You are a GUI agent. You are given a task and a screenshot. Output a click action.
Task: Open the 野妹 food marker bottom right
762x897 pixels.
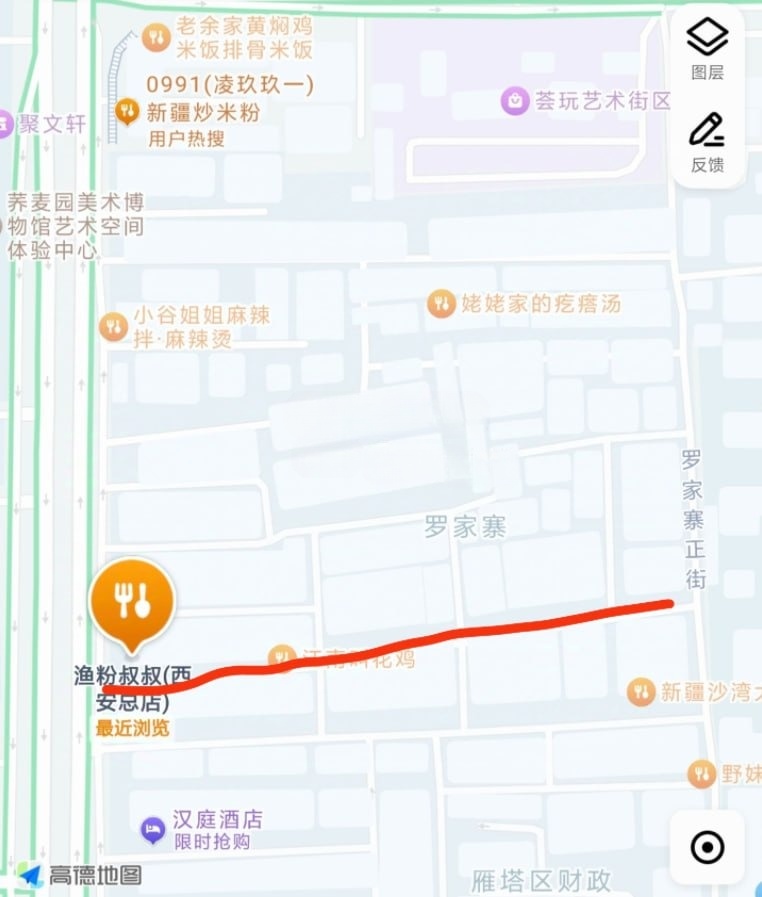[699, 771]
